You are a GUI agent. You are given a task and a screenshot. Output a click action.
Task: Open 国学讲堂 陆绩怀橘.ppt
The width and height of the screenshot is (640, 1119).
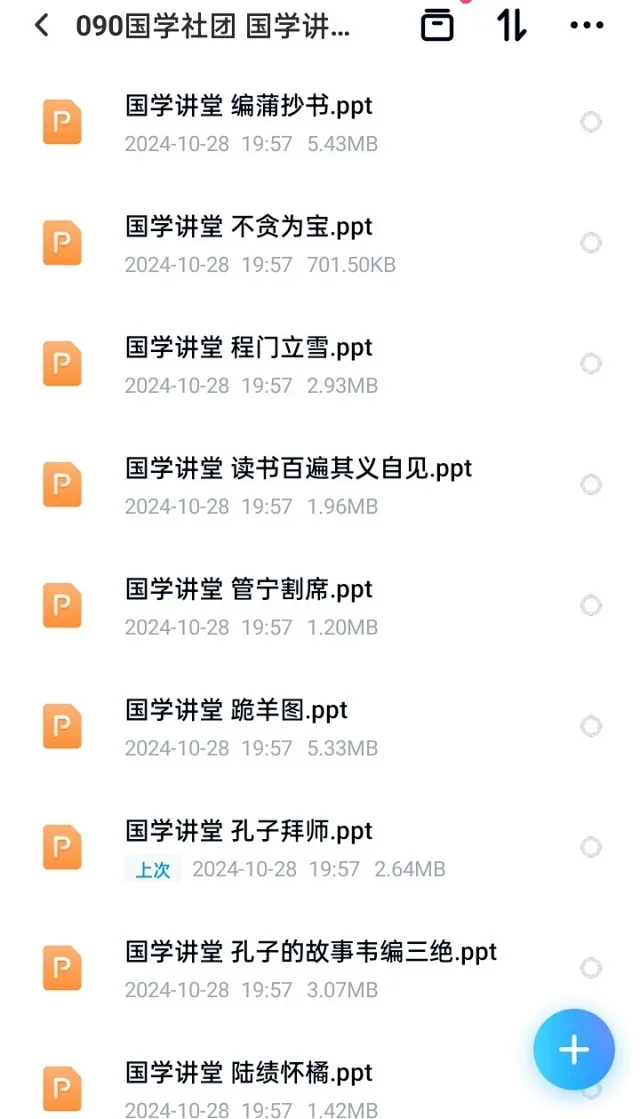click(x=248, y=1074)
